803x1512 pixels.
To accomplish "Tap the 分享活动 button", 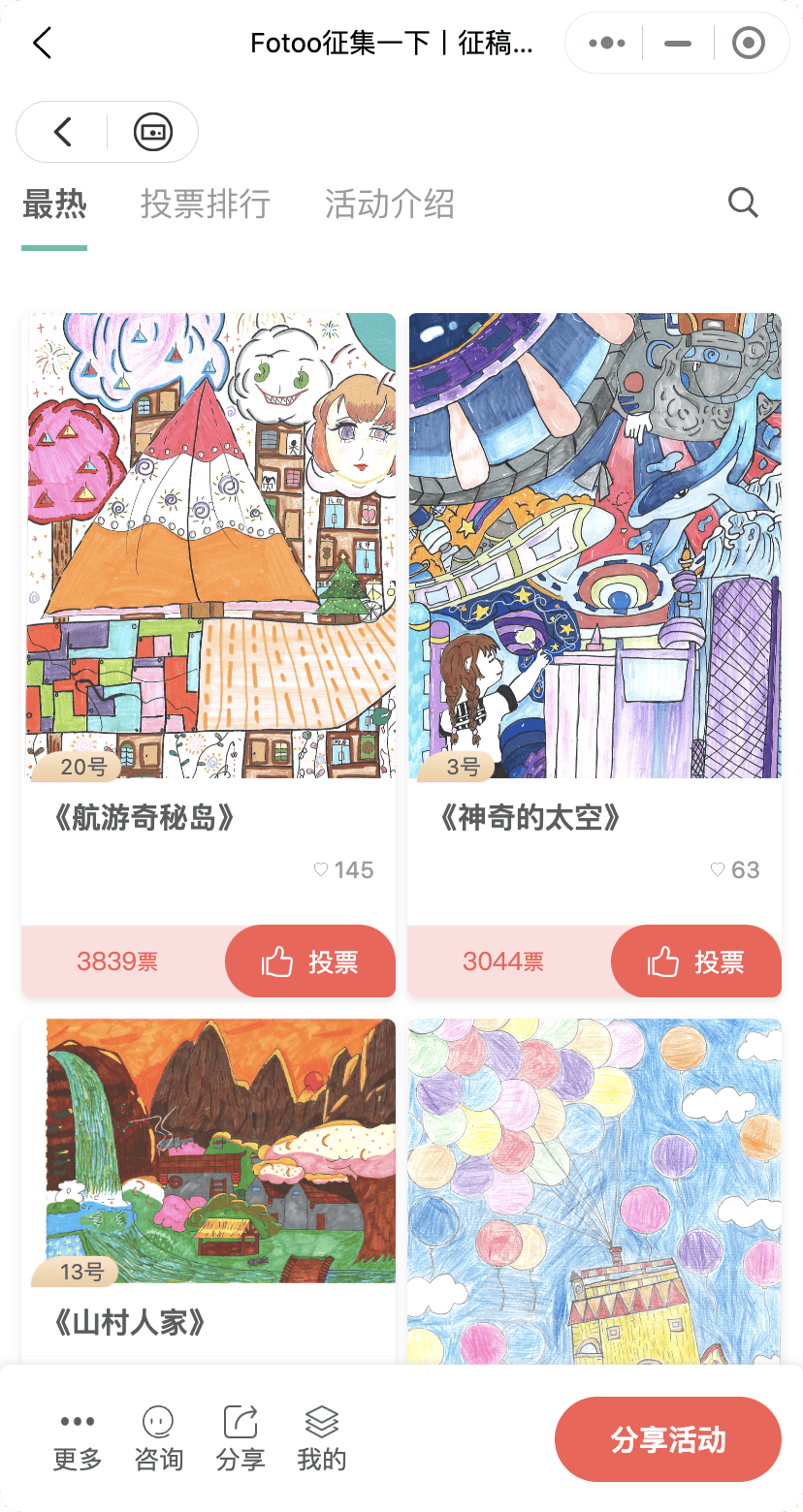I will click(x=668, y=1439).
